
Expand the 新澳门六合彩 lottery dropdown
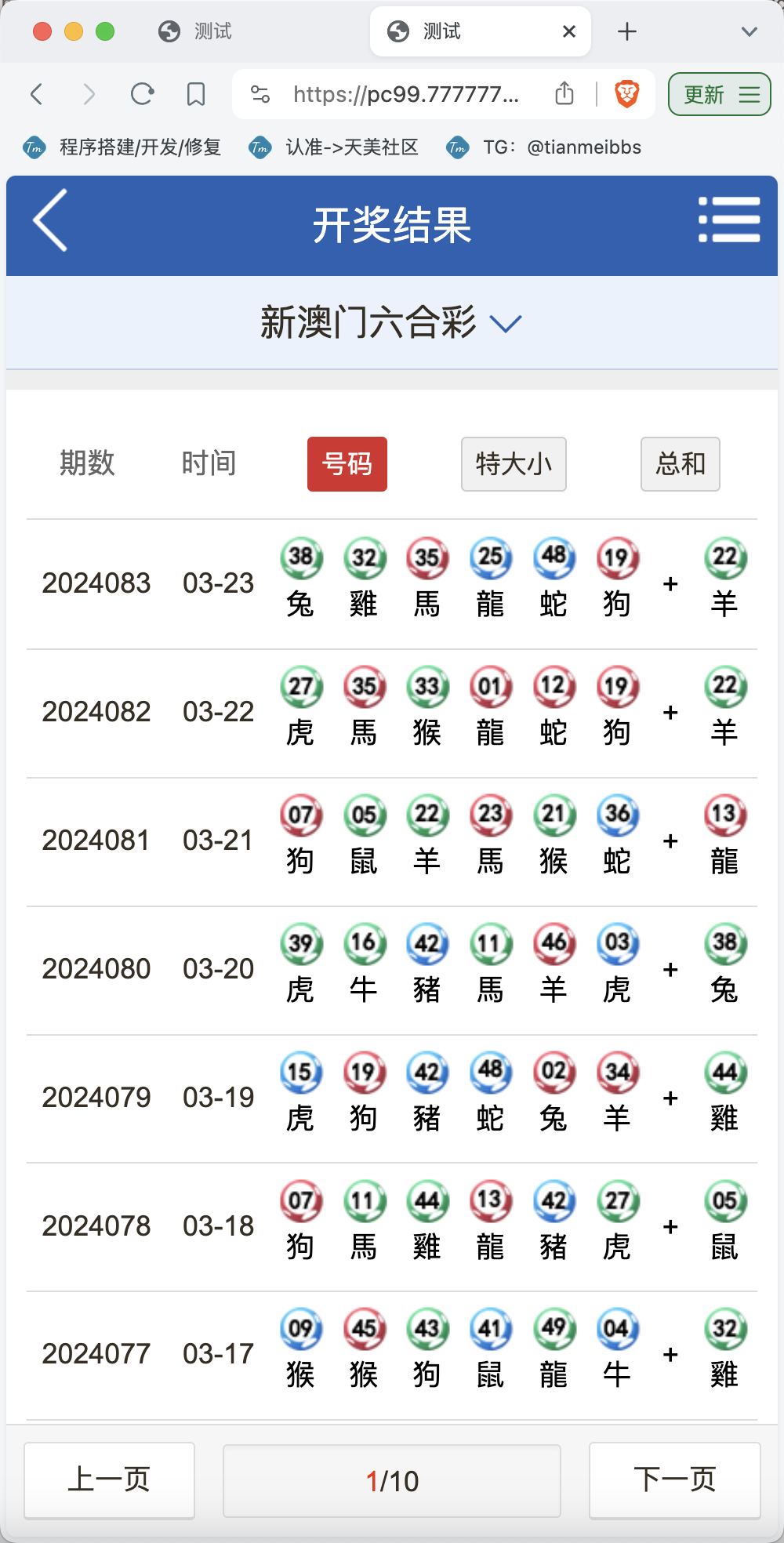(x=391, y=322)
